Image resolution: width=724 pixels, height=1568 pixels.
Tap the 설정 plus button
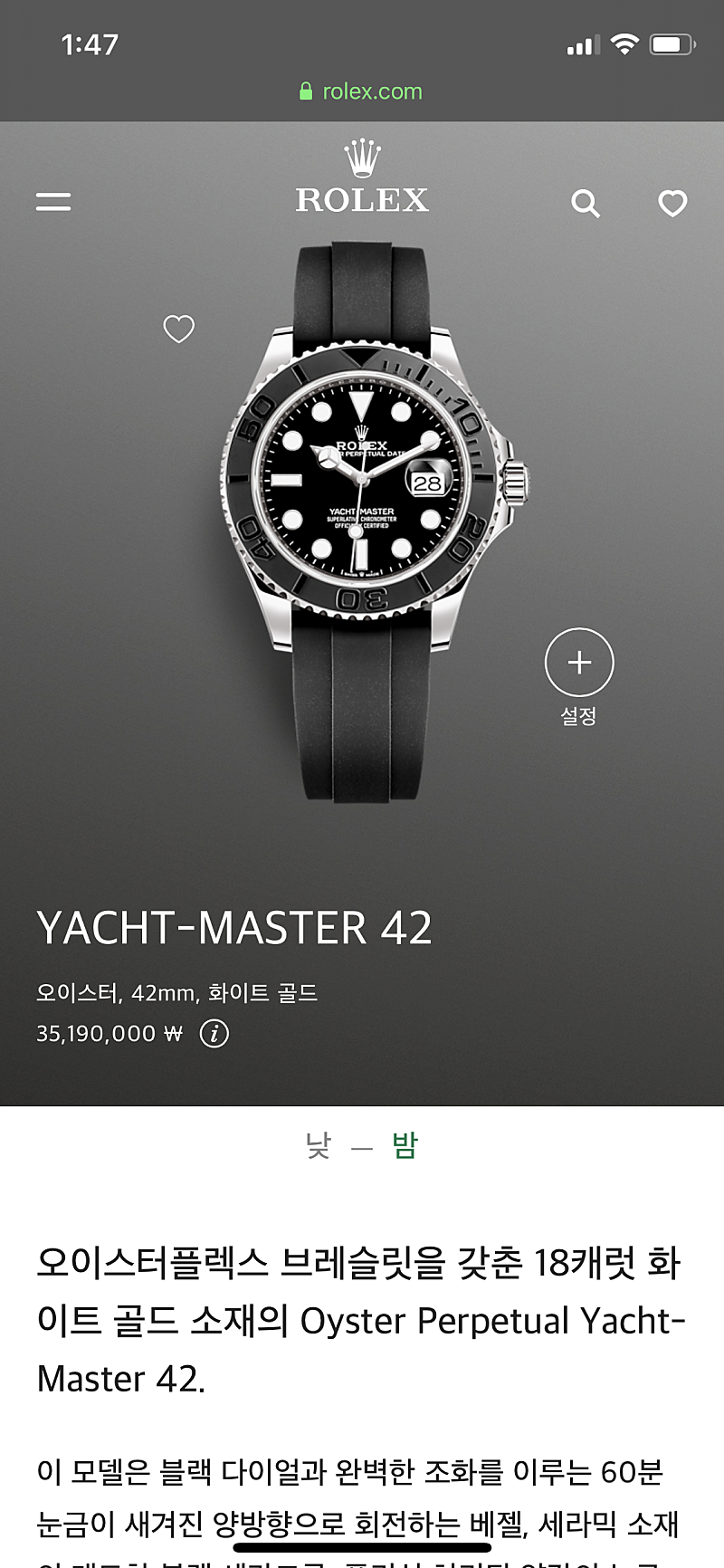point(579,663)
